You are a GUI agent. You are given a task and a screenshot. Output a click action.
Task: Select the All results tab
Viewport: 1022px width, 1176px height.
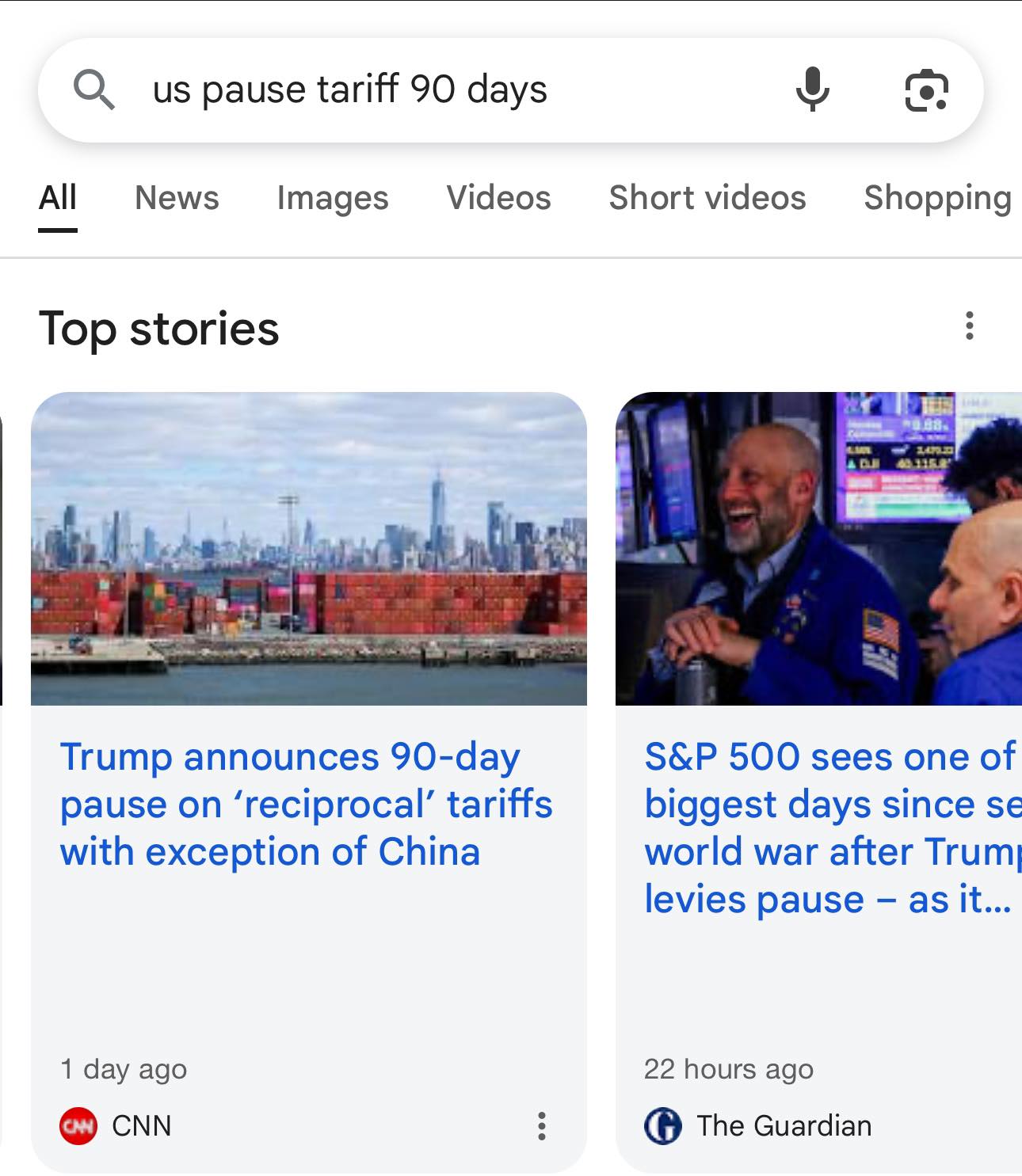coord(58,198)
